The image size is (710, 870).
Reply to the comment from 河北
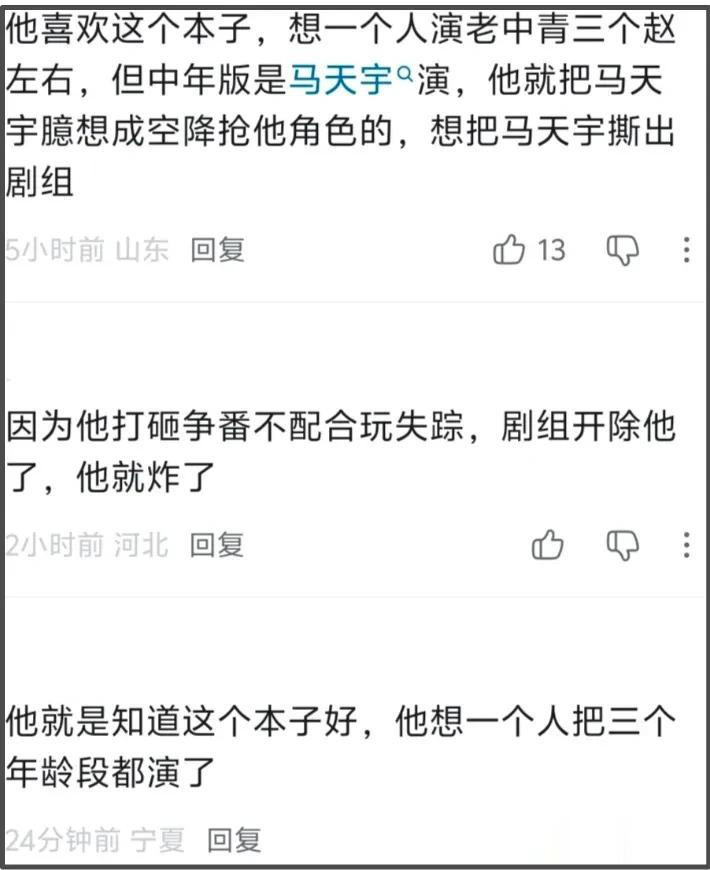218,545
